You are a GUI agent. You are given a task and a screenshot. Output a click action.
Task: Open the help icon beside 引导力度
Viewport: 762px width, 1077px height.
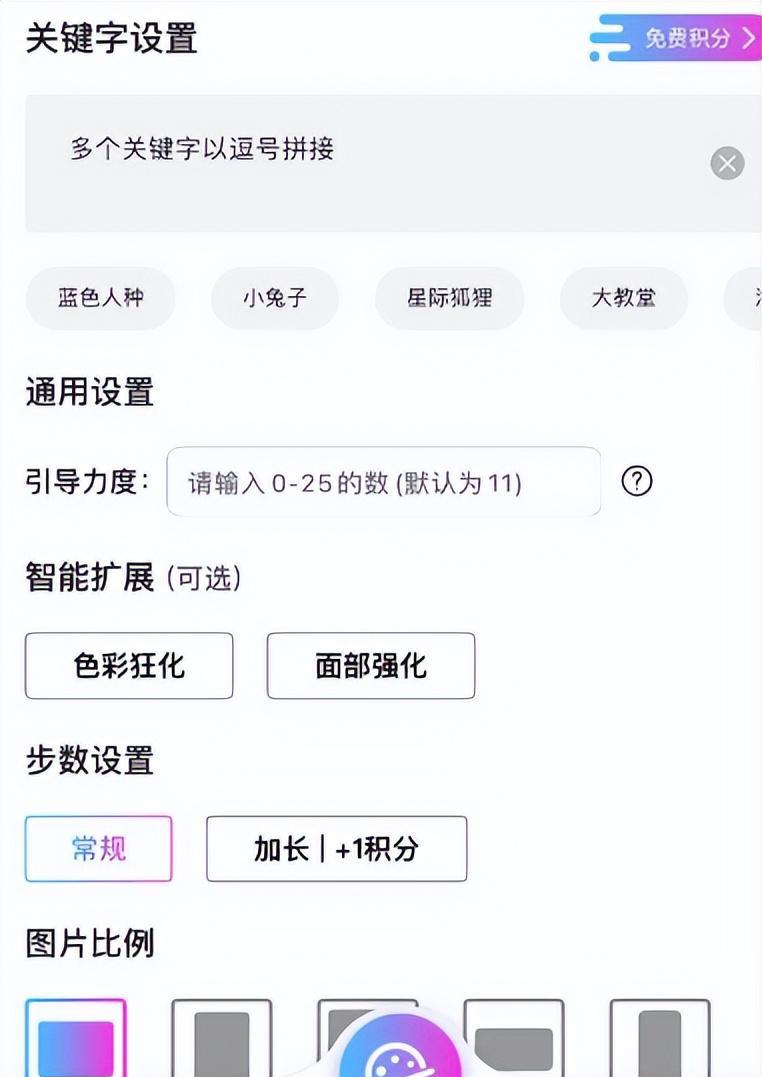[637, 481]
